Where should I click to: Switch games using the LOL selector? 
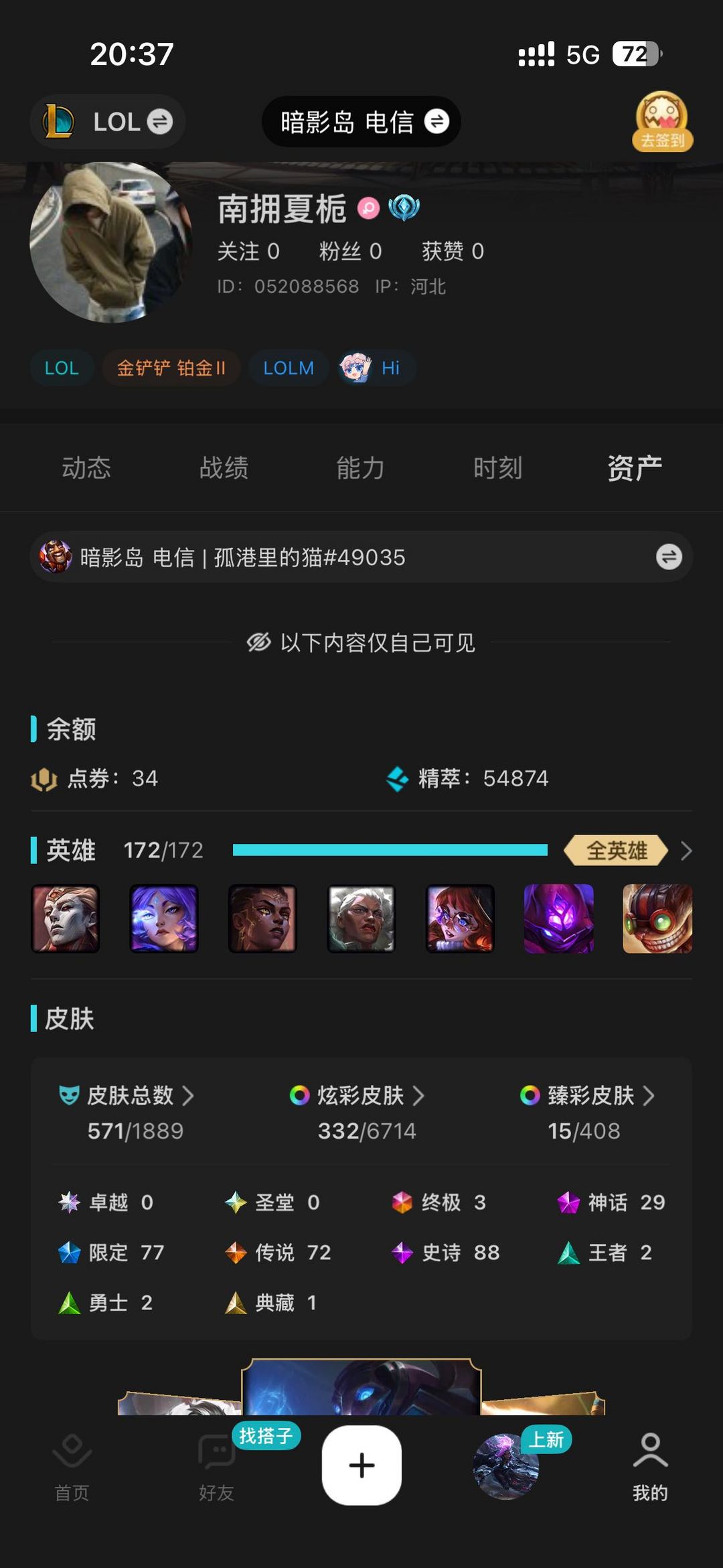point(107,121)
